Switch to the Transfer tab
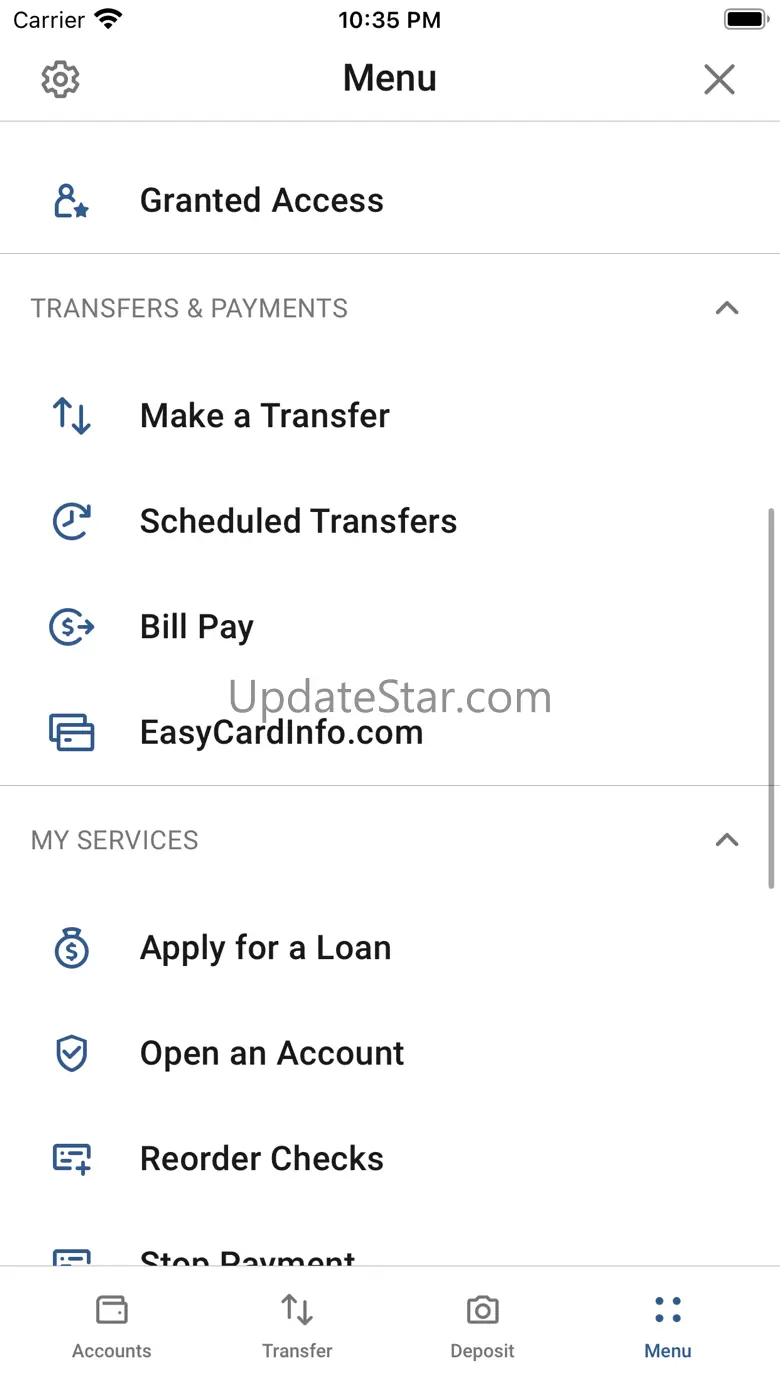780x1387 pixels. (x=297, y=1326)
